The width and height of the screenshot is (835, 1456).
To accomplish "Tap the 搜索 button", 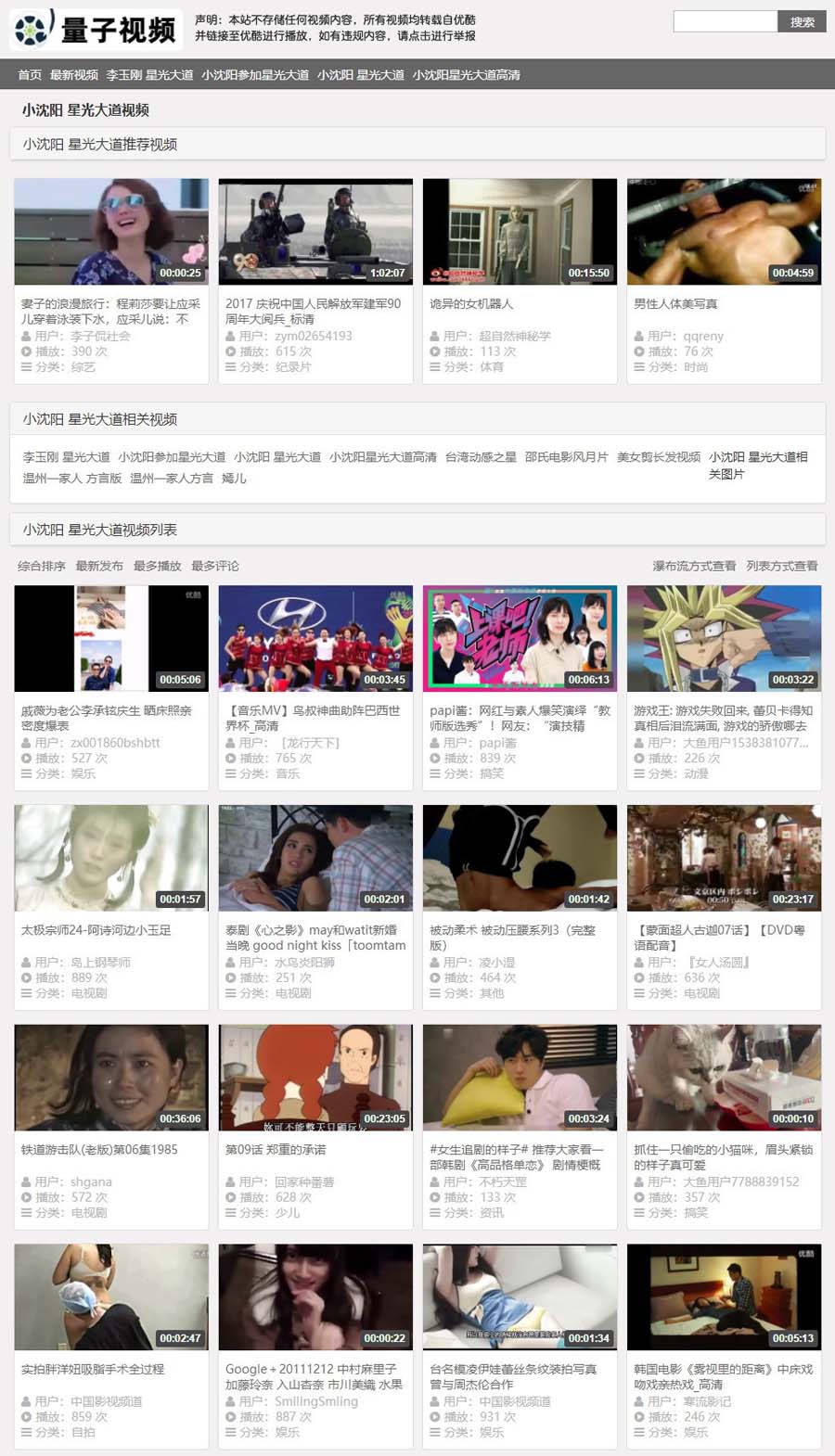I will [802, 21].
